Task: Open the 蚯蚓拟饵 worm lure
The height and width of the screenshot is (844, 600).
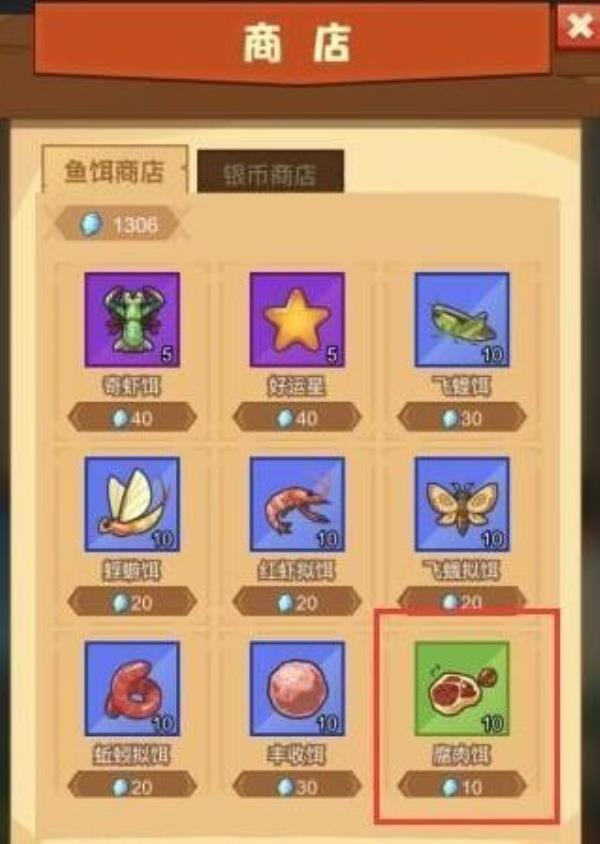Action: pyautogui.click(x=132, y=689)
